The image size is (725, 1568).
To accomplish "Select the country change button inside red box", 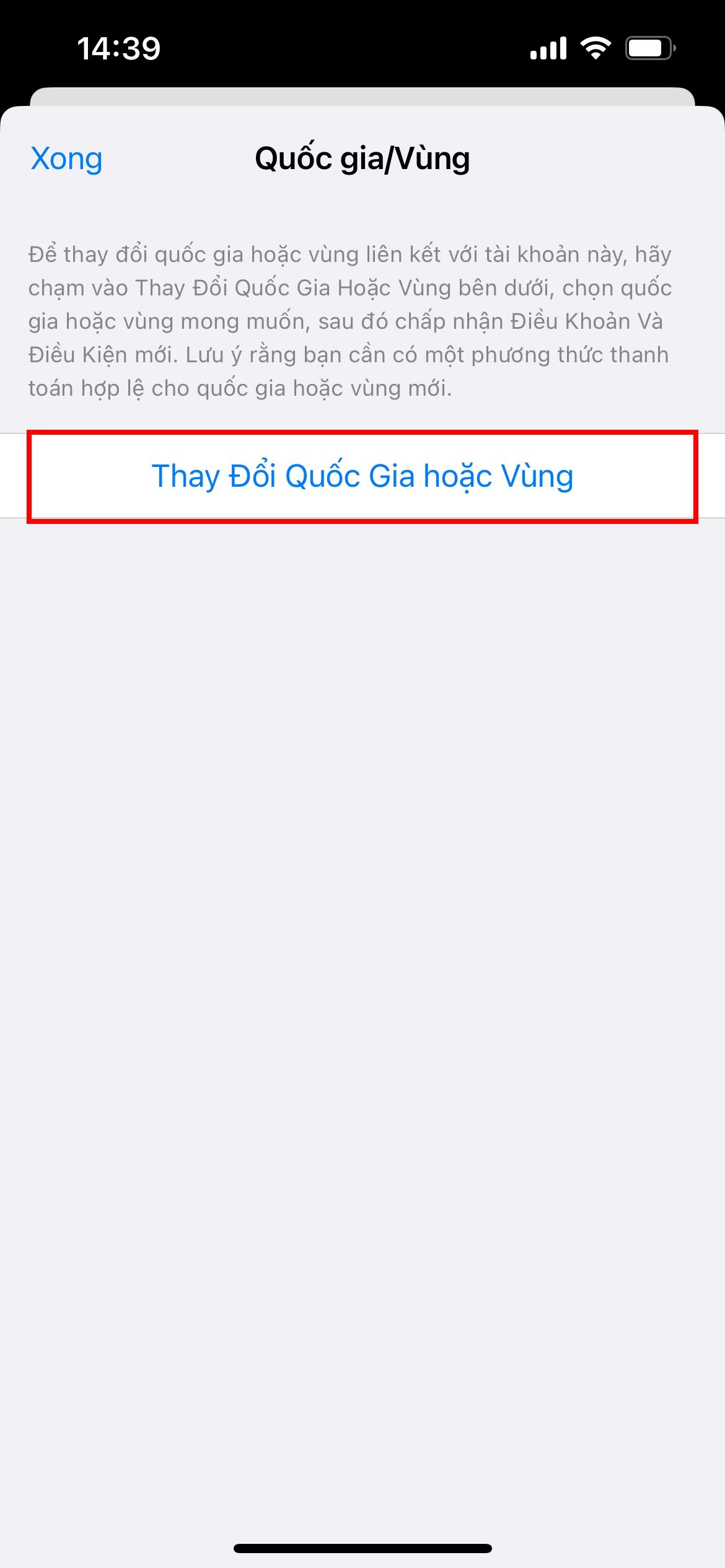I will [362, 476].
